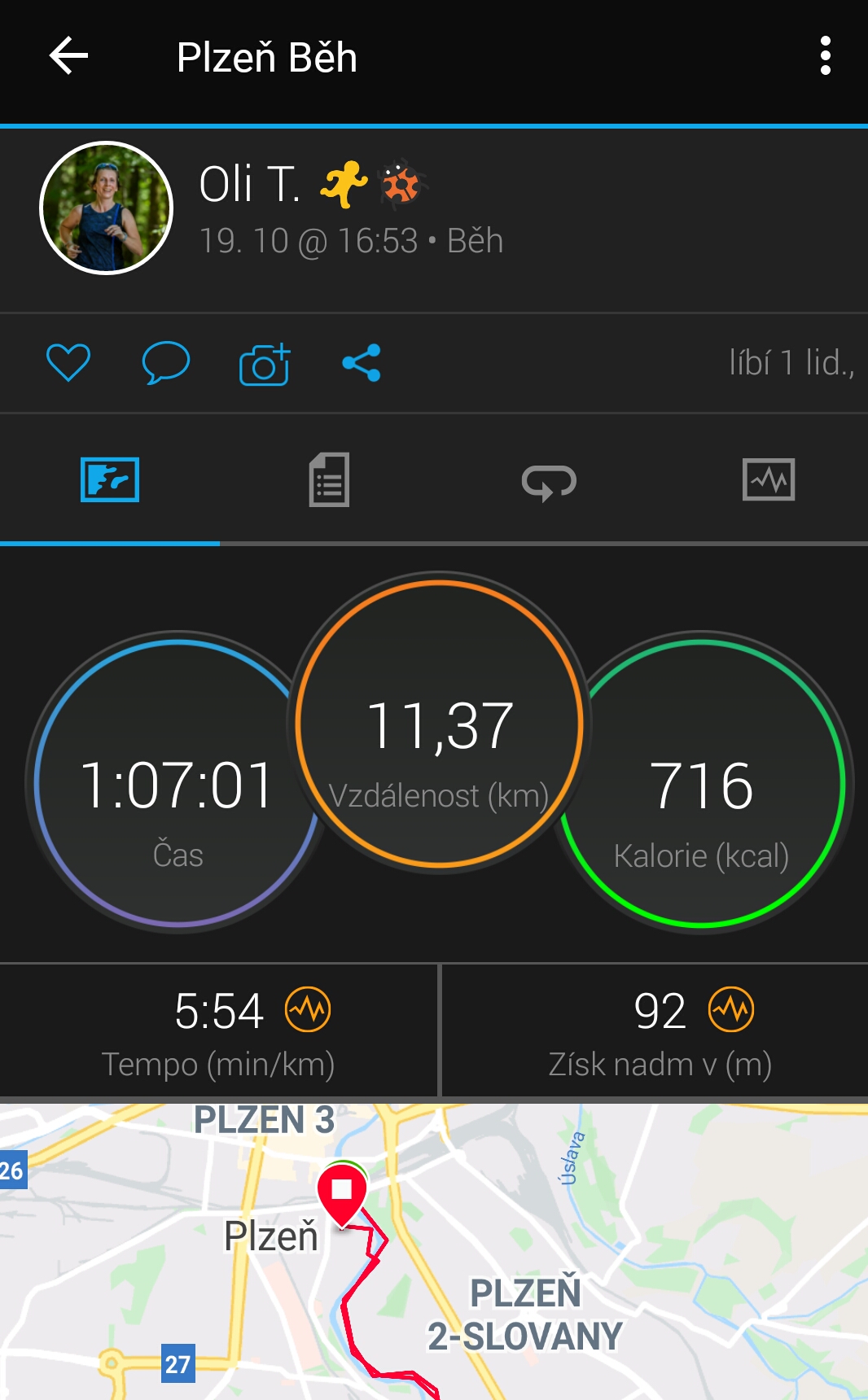Open the route map of Plzeň
Viewport: 868px width, 1400px height.
434,1252
